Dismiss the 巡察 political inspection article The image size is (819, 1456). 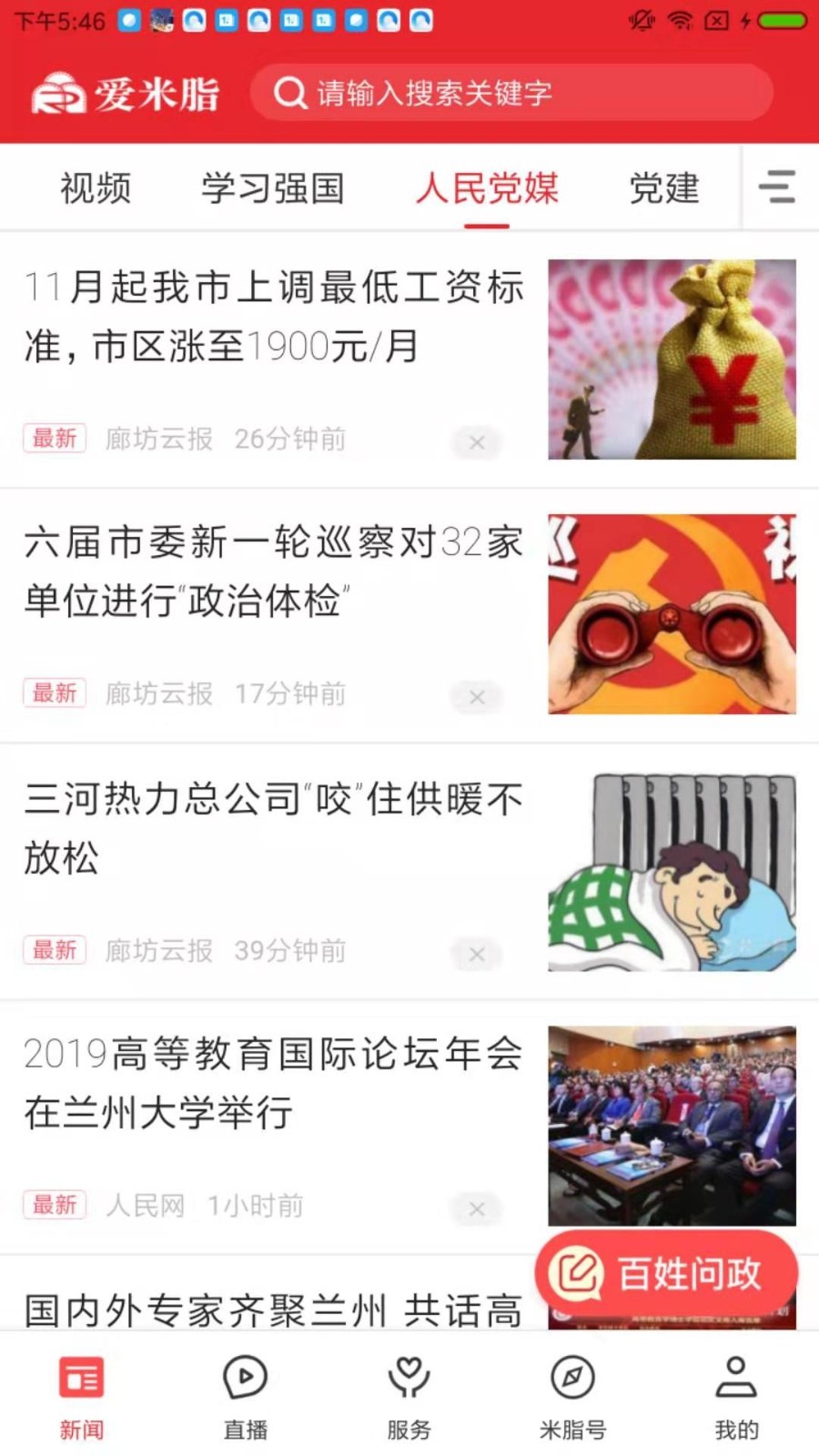[476, 697]
